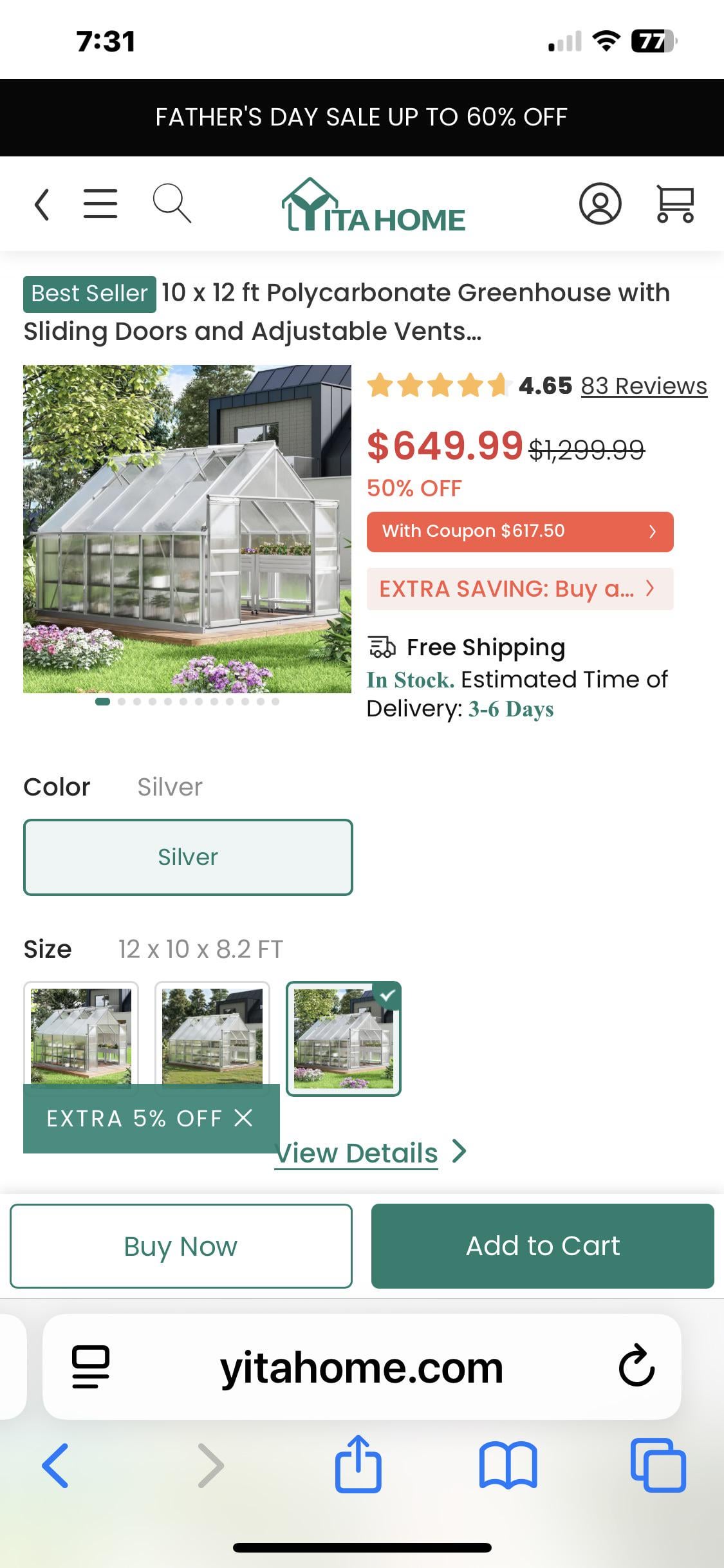724x1568 pixels.
Task: Dismiss the EXTRA 5% OFF banner
Action: (243, 1118)
